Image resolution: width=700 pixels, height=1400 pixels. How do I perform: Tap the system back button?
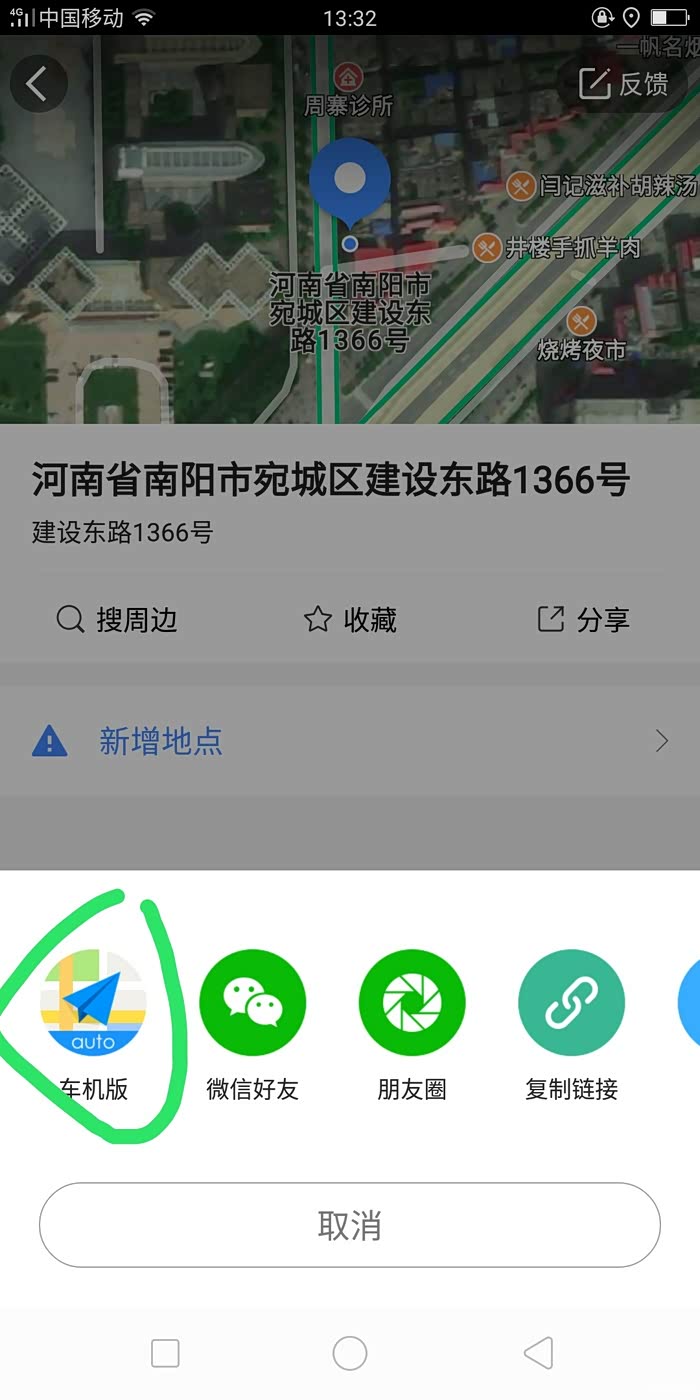point(538,1353)
